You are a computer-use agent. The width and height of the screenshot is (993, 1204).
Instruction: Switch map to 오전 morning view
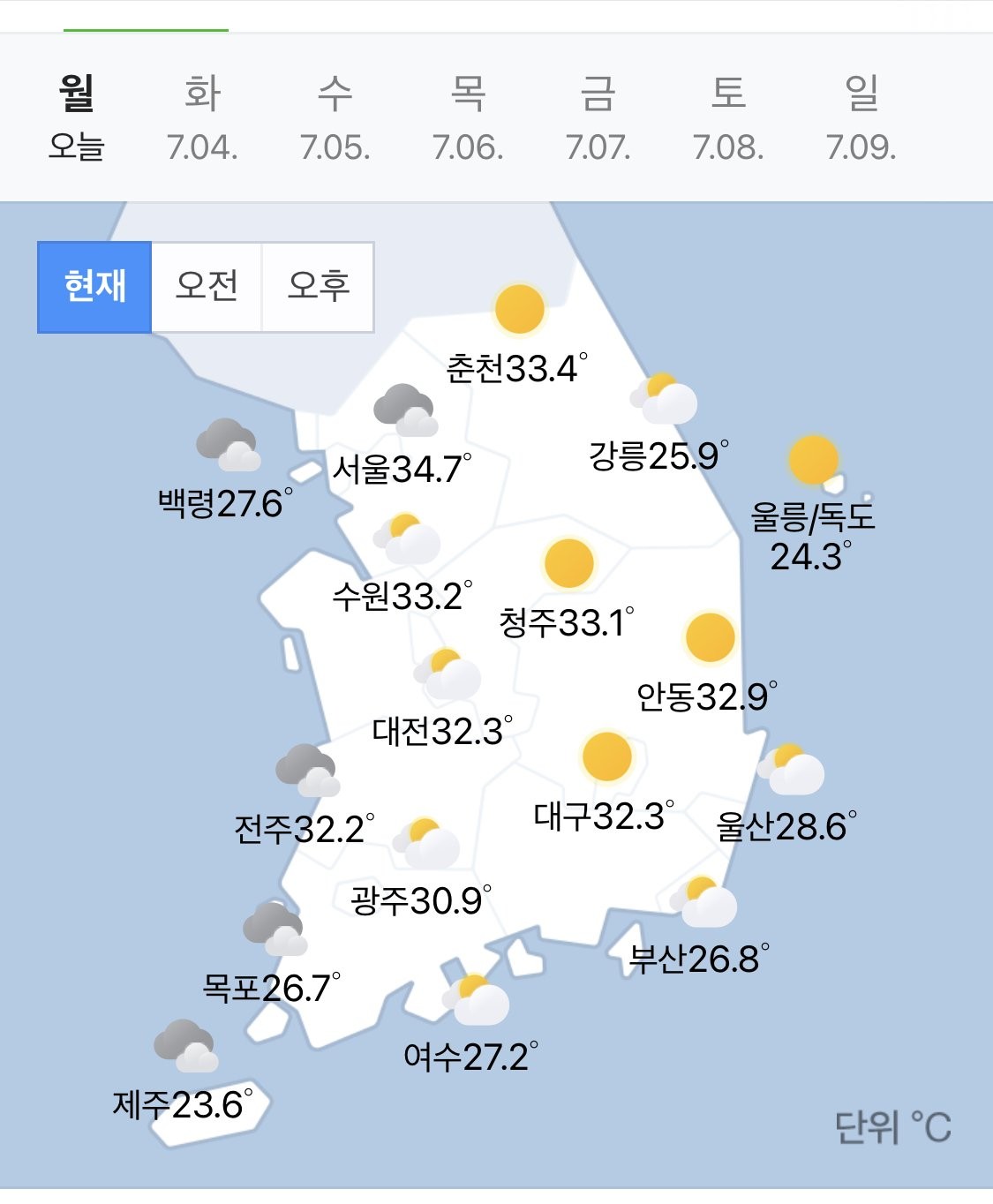(x=207, y=287)
